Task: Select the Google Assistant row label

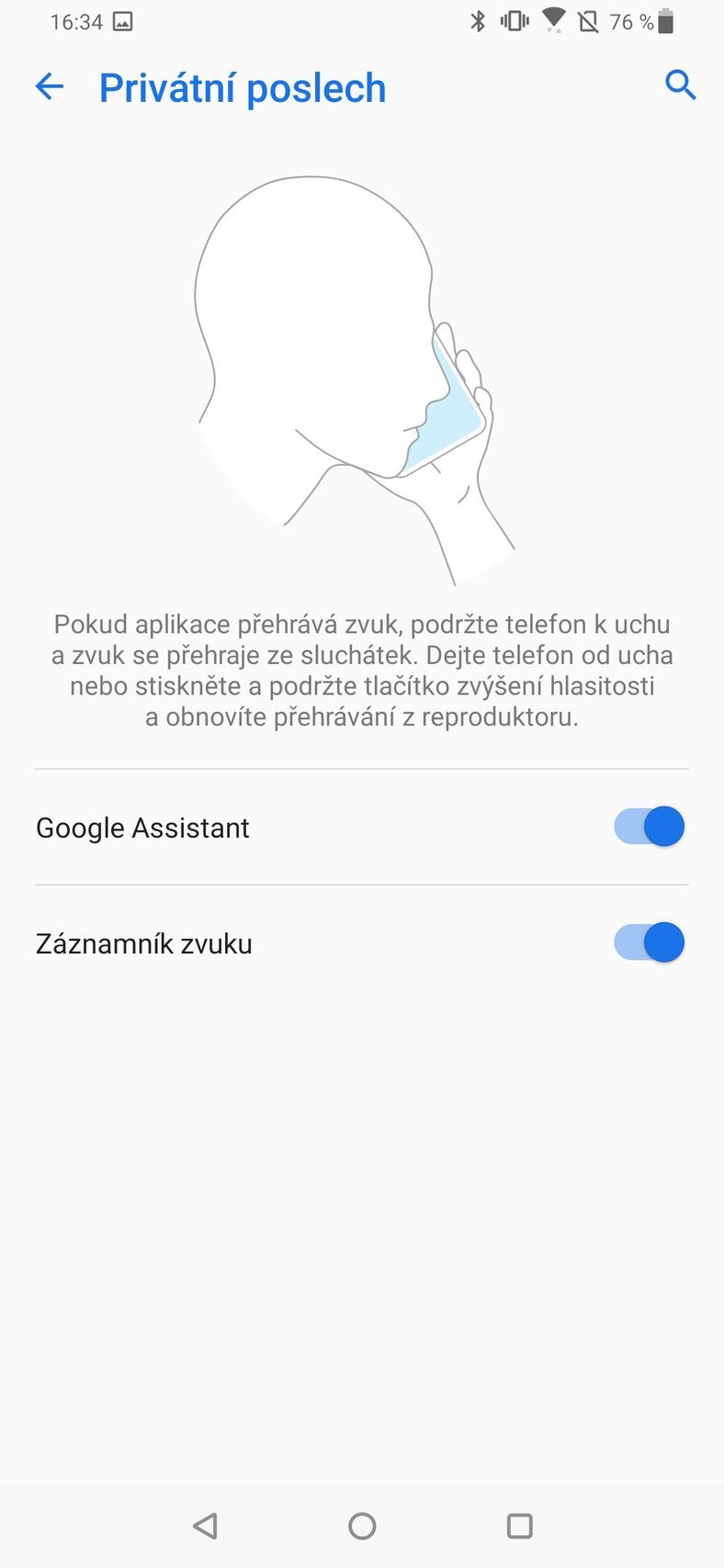Action: coord(142,828)
